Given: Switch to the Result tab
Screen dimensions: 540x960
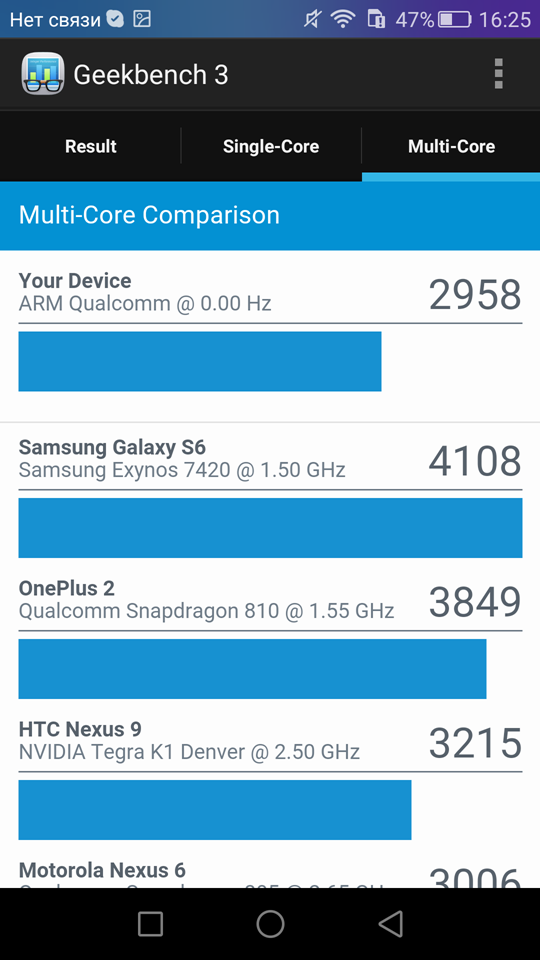Looking at the screenshot, I should click(91, 146).
